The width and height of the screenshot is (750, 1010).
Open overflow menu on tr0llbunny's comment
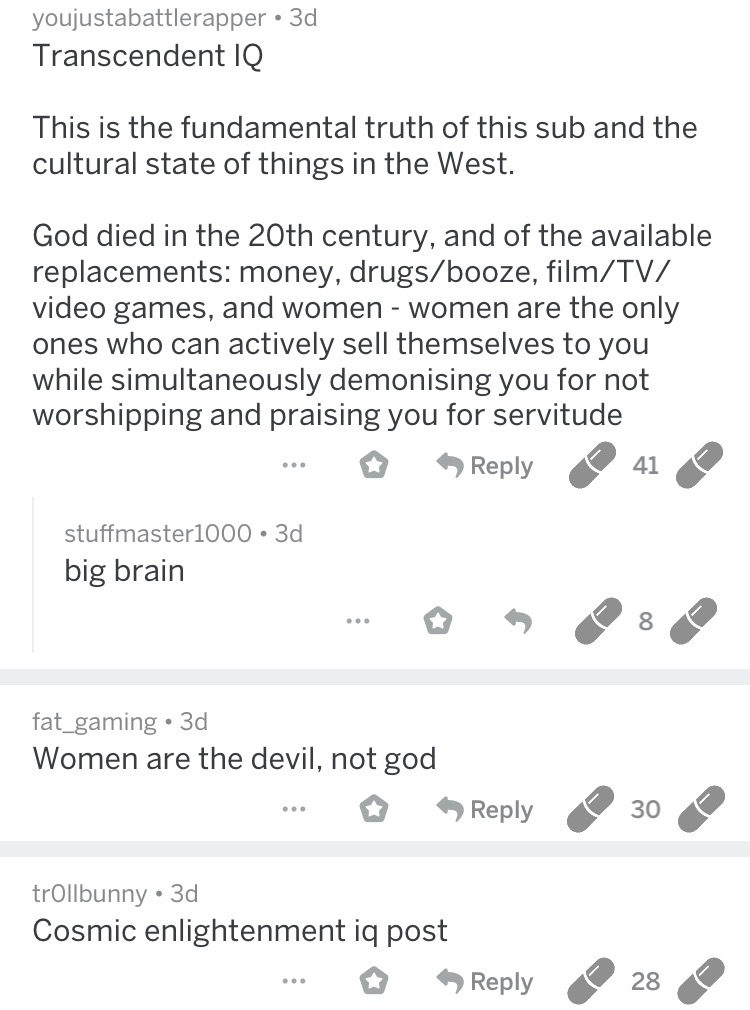tap(293, 982)
